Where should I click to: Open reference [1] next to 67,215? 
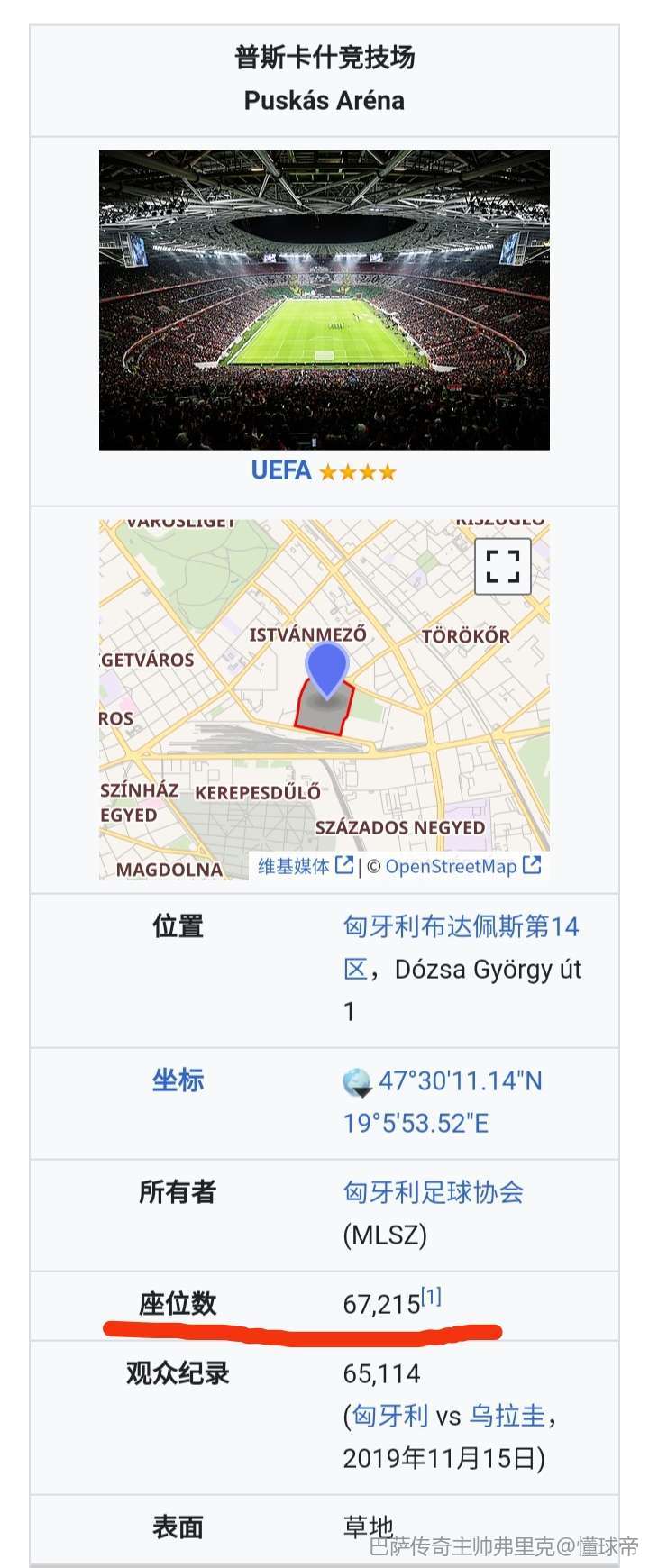(431, 1297)
